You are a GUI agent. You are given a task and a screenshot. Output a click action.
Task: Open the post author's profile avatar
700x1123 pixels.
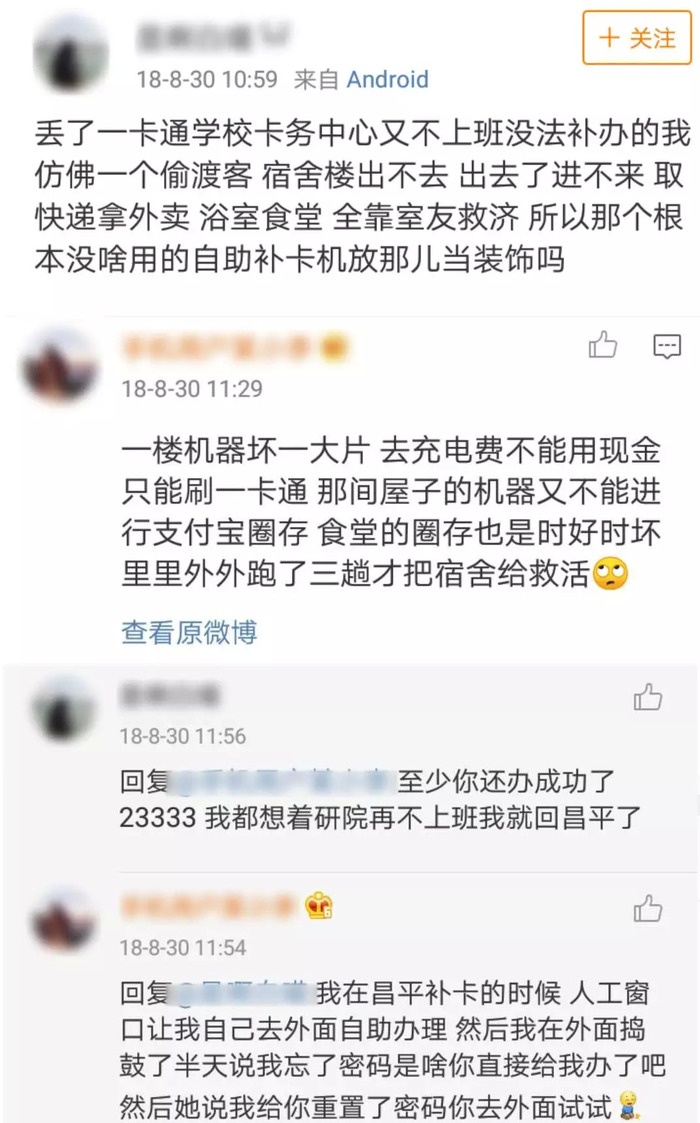[x=69, y=52]
